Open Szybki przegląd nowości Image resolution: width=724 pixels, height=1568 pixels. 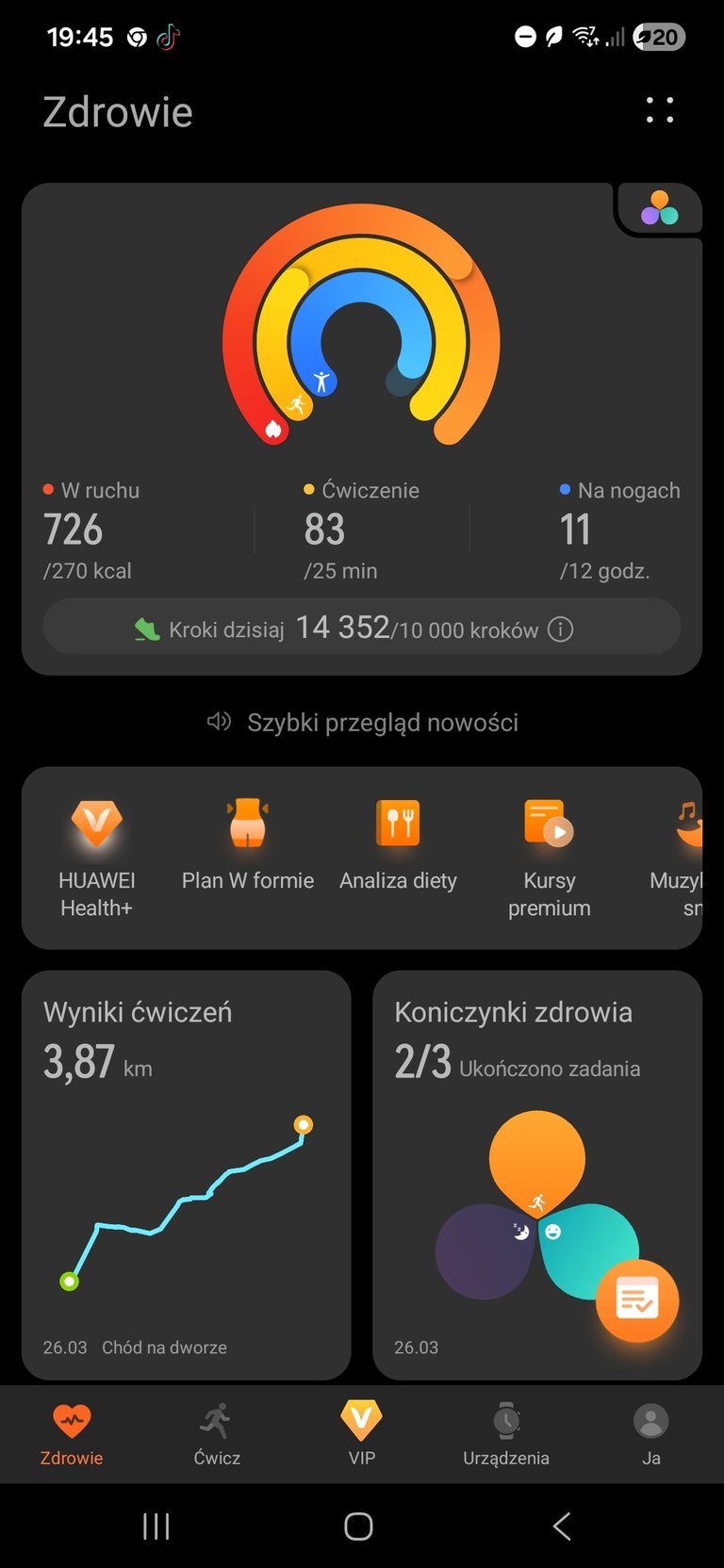pos(363,723)
